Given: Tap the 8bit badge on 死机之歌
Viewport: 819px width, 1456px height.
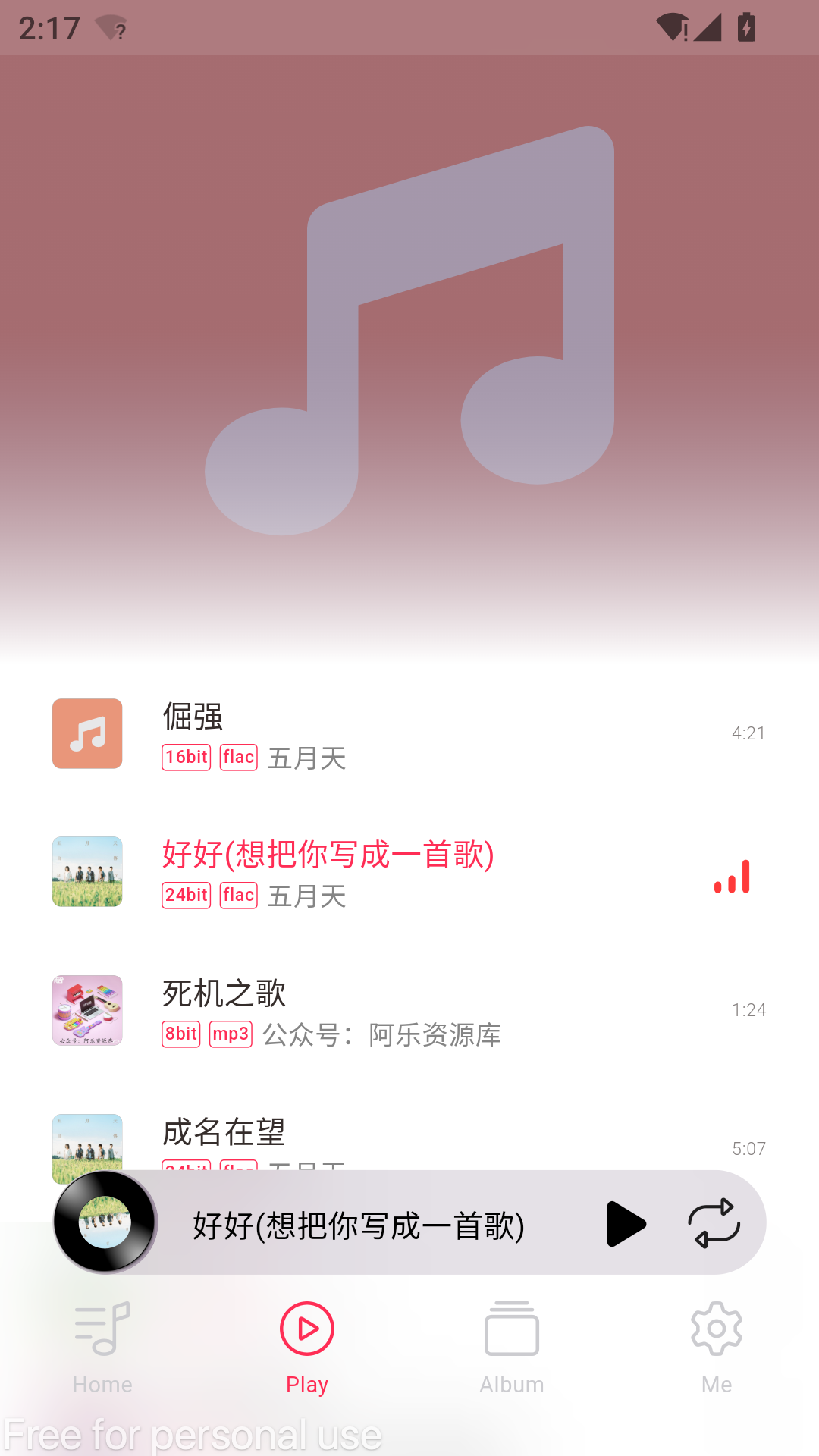Looking at the screenshot, I should (180, 1034).
